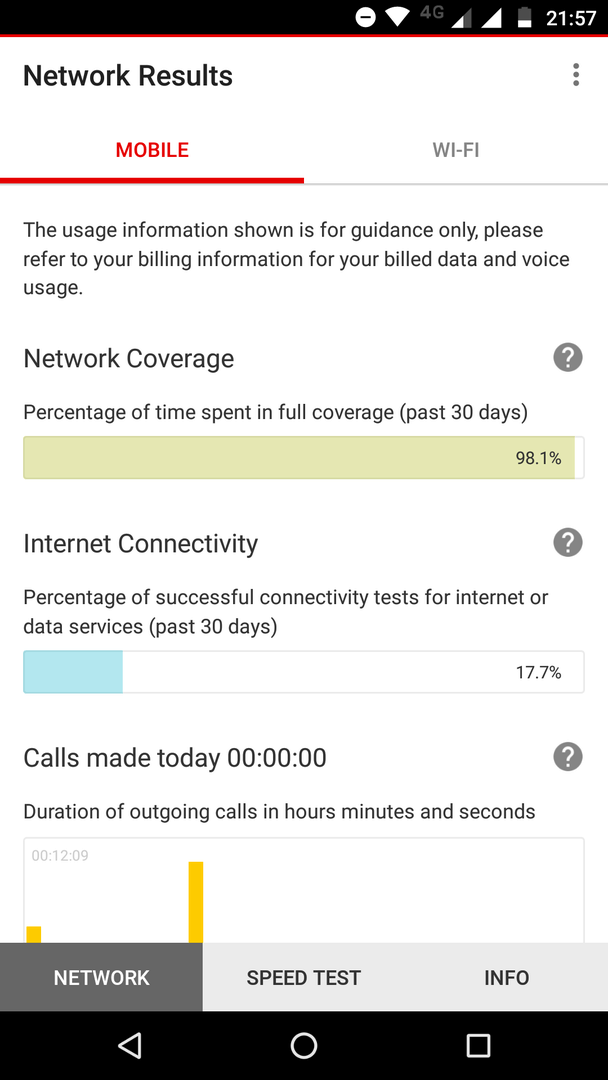This screenshot has width=608, height=1080.
Task: Open the Speed Test section
Action: (304, 977)
